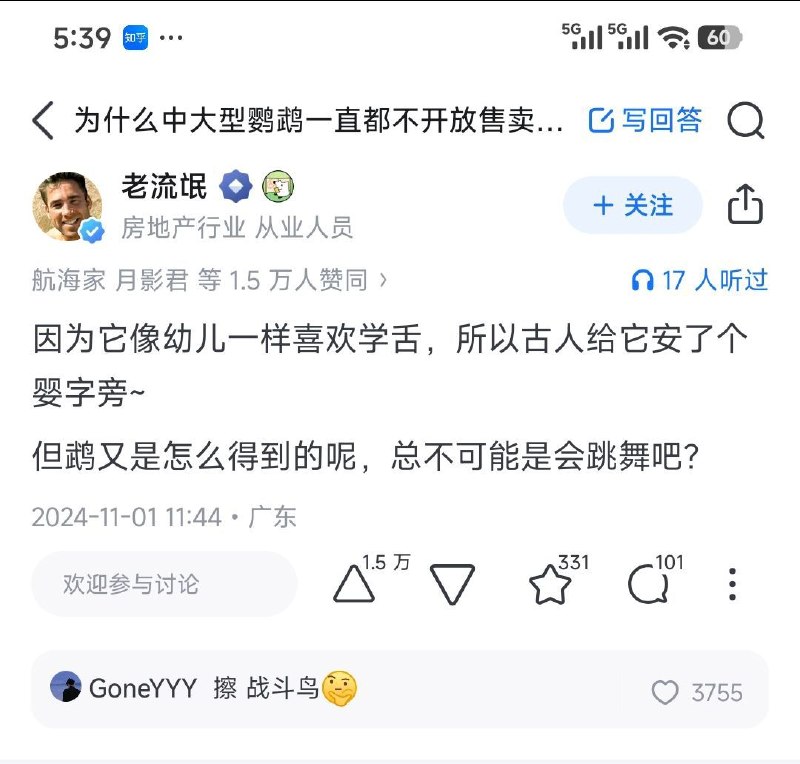Add the answer to favorites with star

[549, 585]
